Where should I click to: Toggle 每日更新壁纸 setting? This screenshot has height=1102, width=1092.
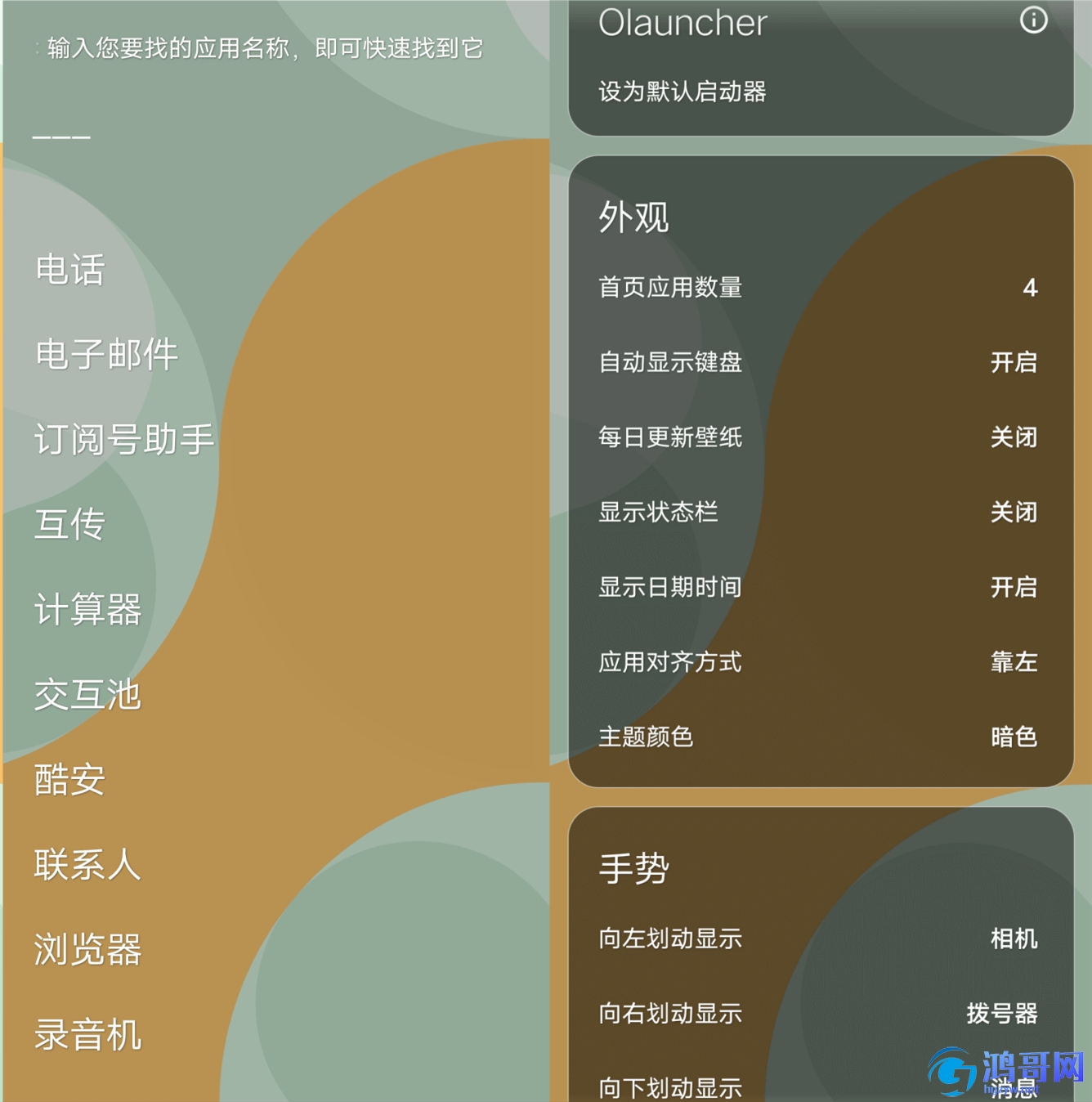tap(1014, 437)
